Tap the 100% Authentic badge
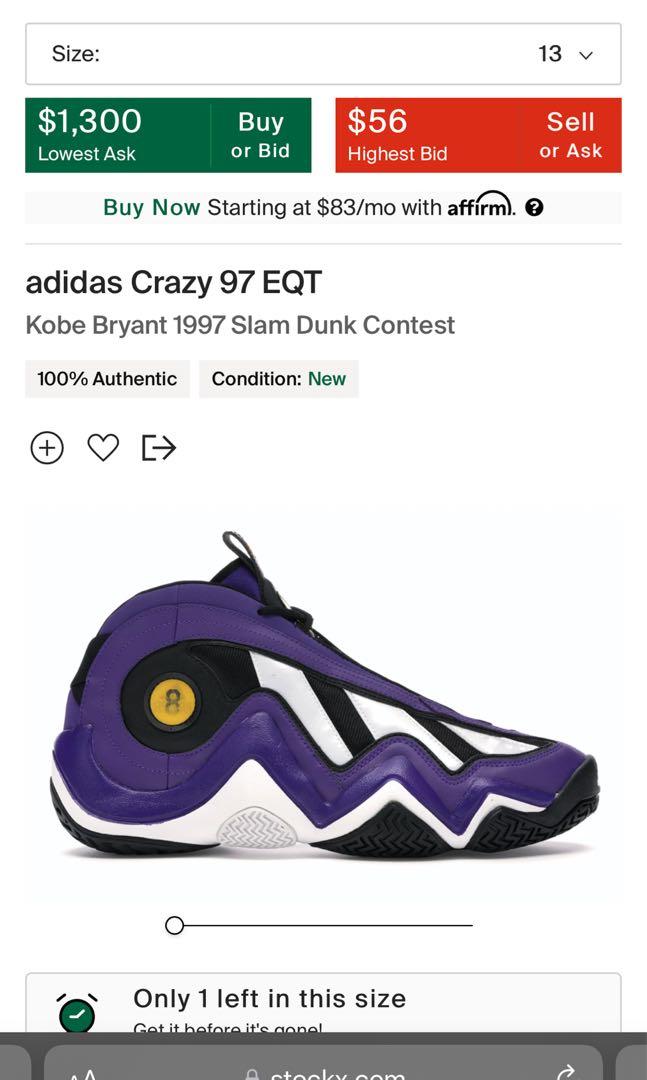This screenshot has width=647, height=1080. point(107,379)
